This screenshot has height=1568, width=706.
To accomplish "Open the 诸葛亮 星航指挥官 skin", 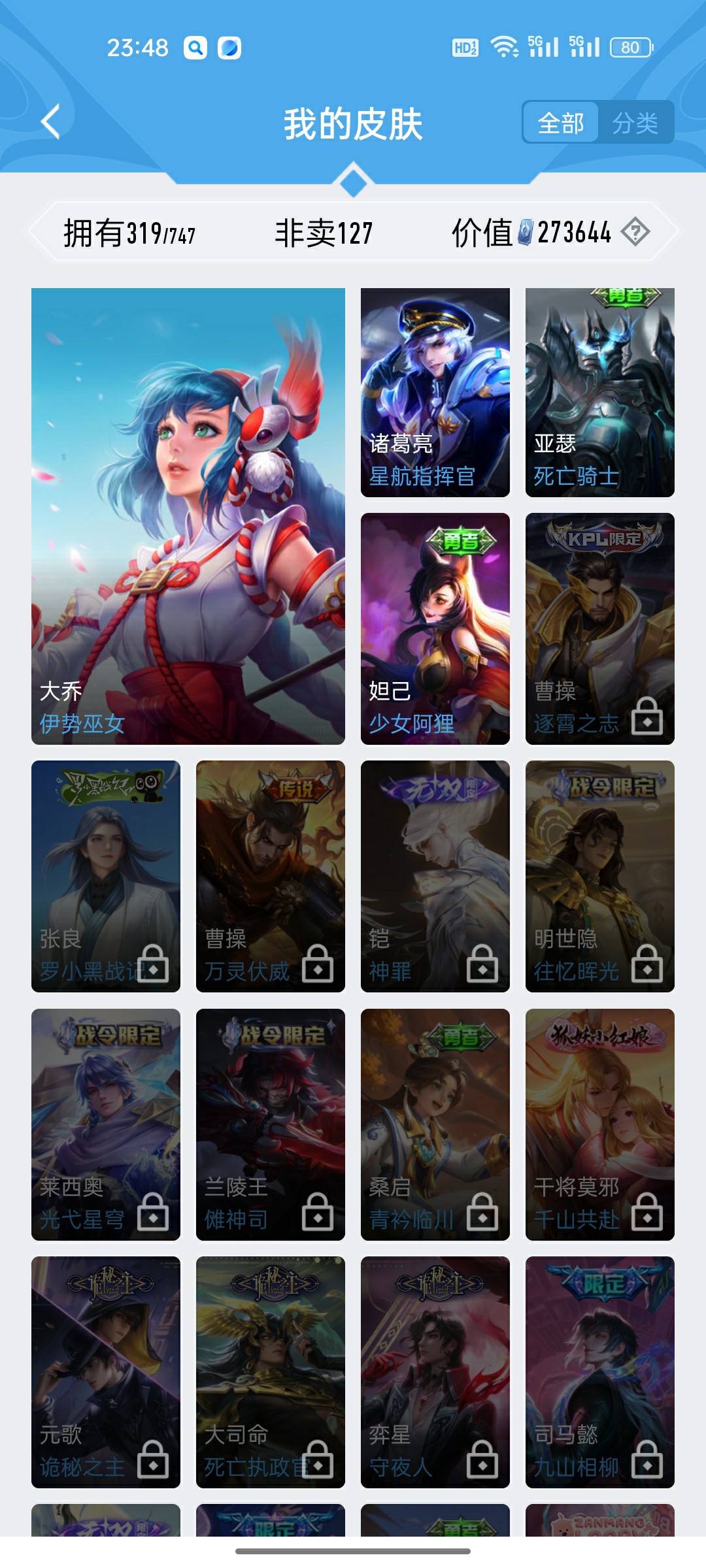I will pos(435,392).
